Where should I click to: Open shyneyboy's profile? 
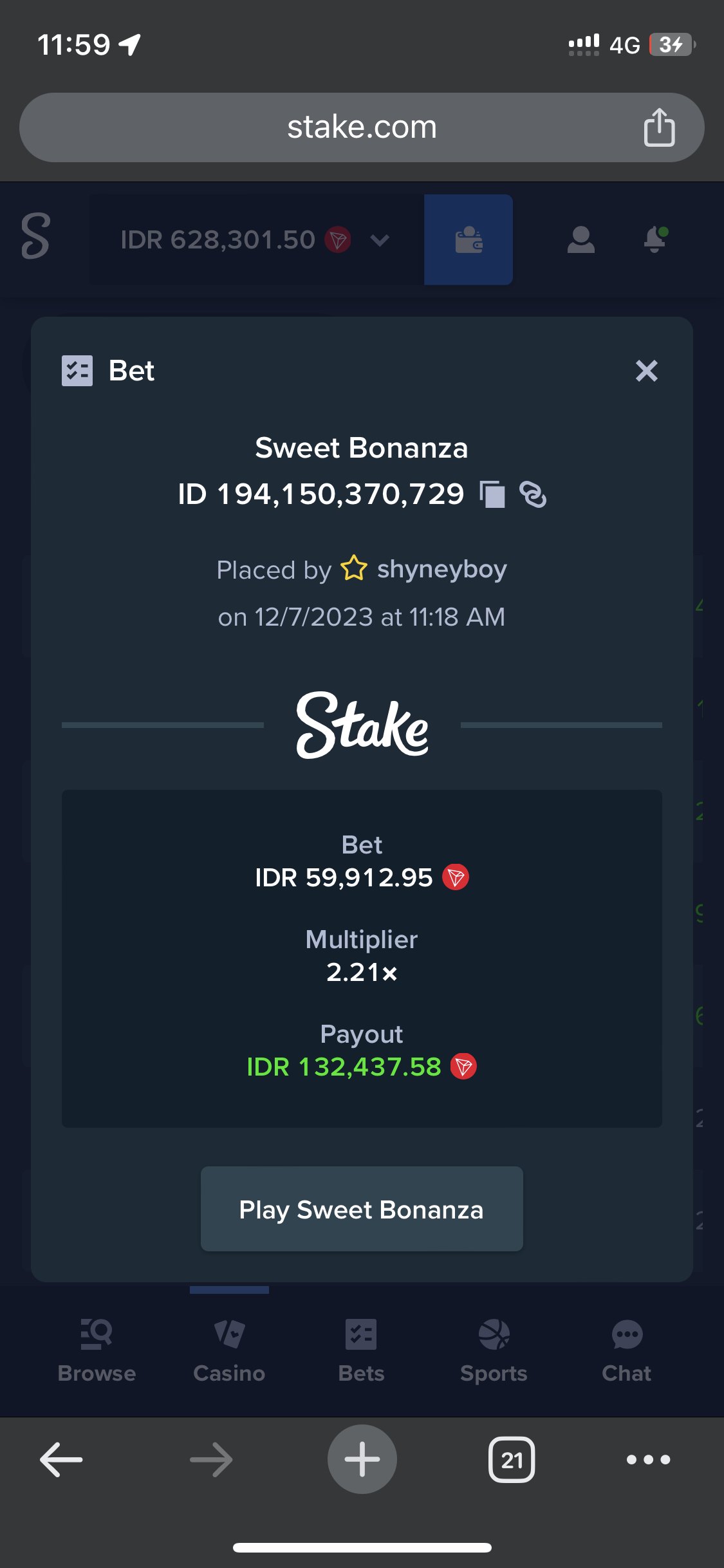click(x=441, y=569)
